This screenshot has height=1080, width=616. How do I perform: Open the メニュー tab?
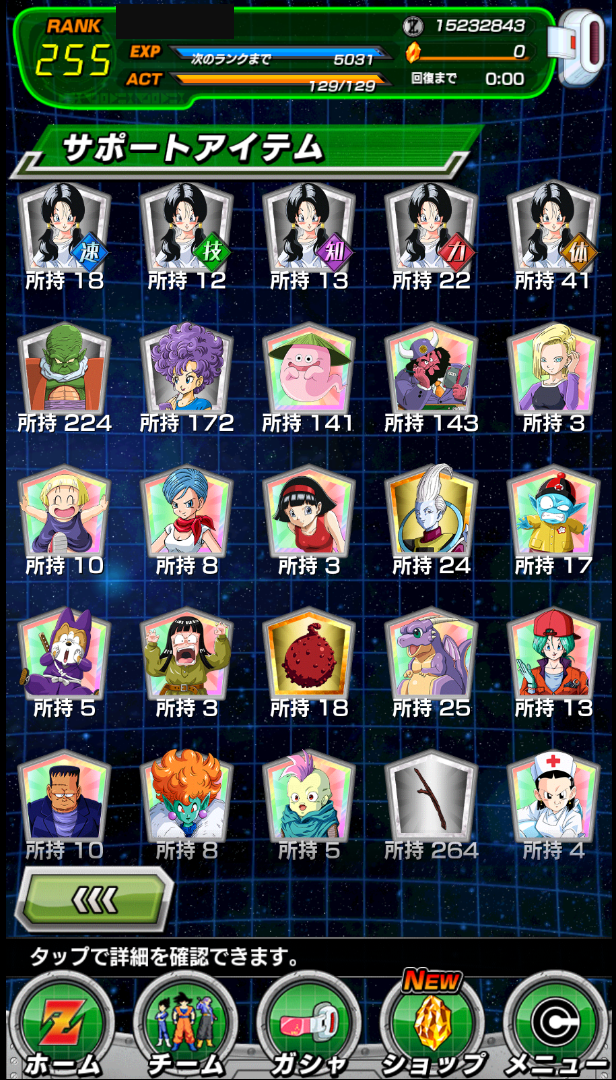coord(555,1026)
